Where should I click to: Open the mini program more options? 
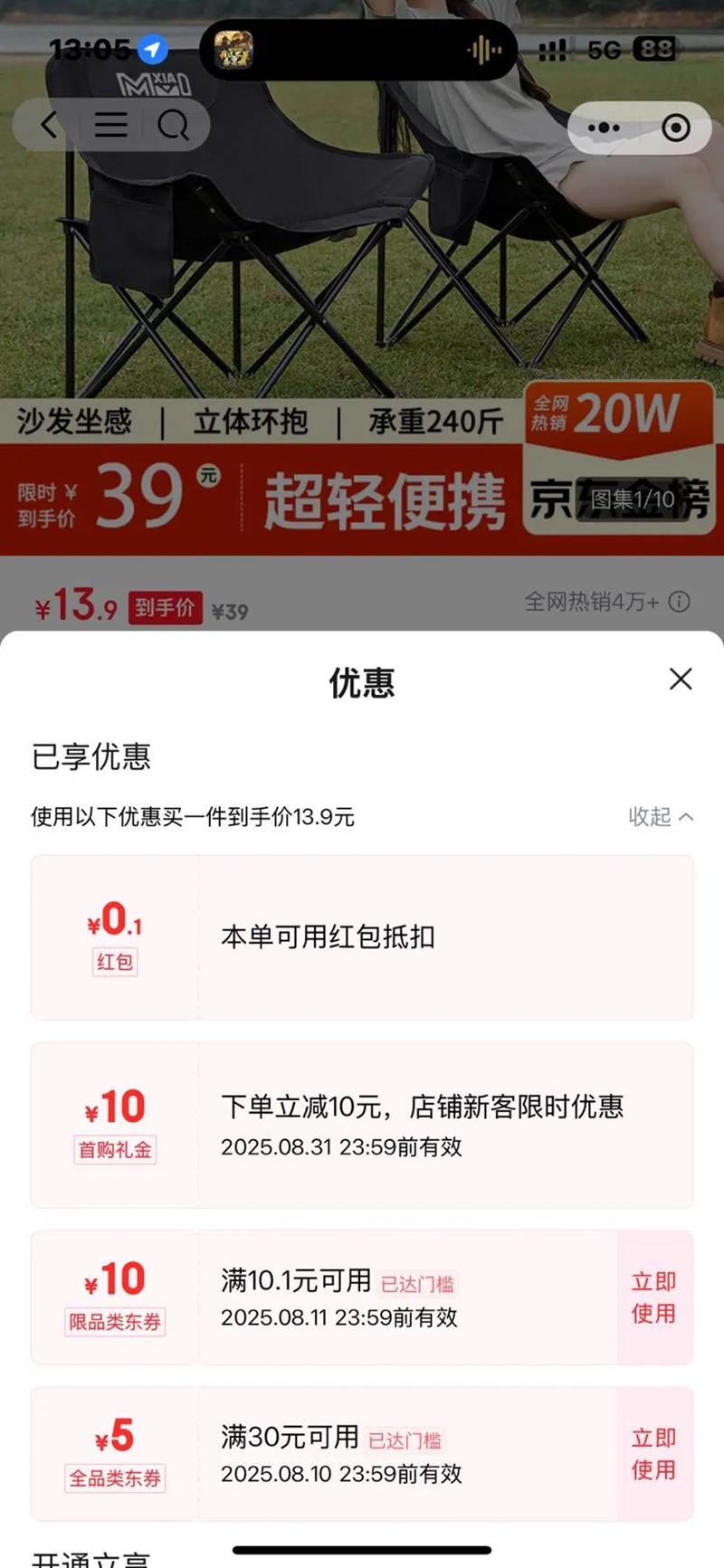604,128
